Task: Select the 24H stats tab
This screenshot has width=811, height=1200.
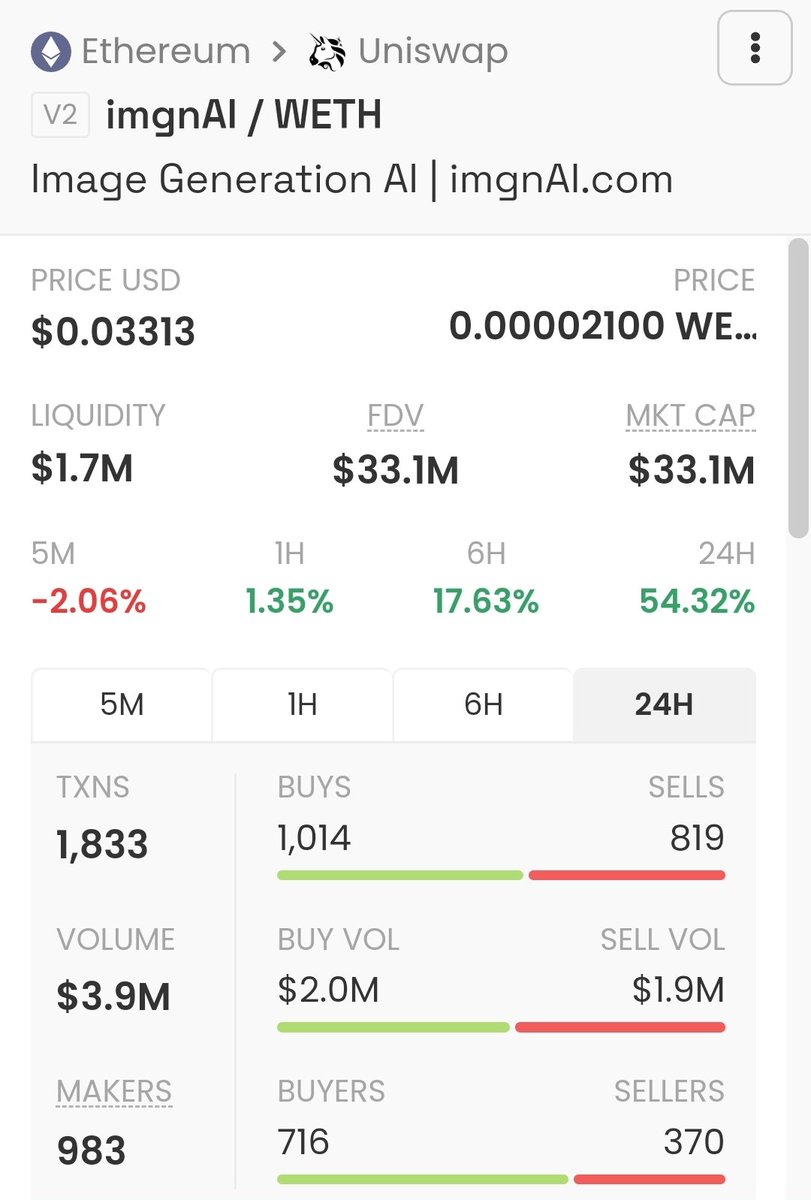Action: point(664,704)
